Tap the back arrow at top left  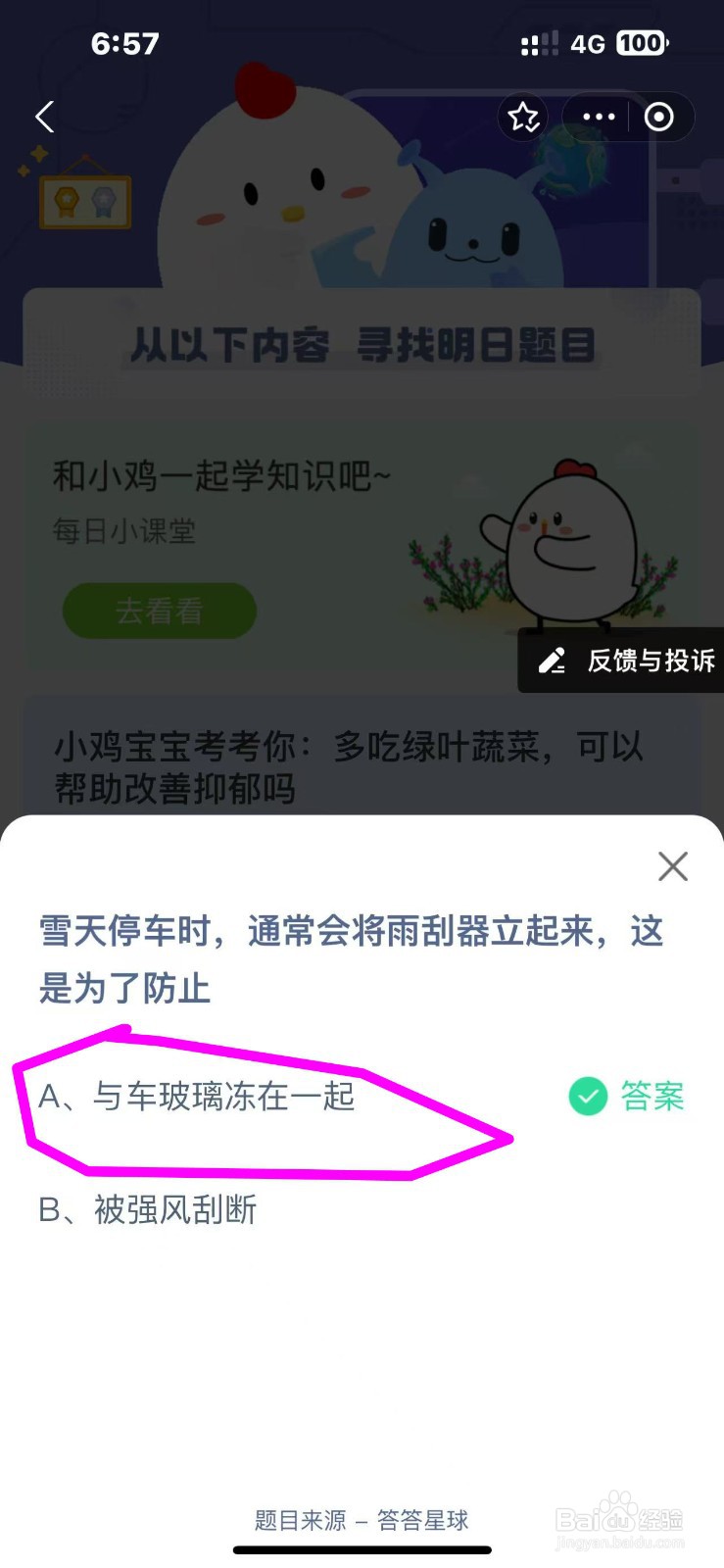click(x=43, y=117)
